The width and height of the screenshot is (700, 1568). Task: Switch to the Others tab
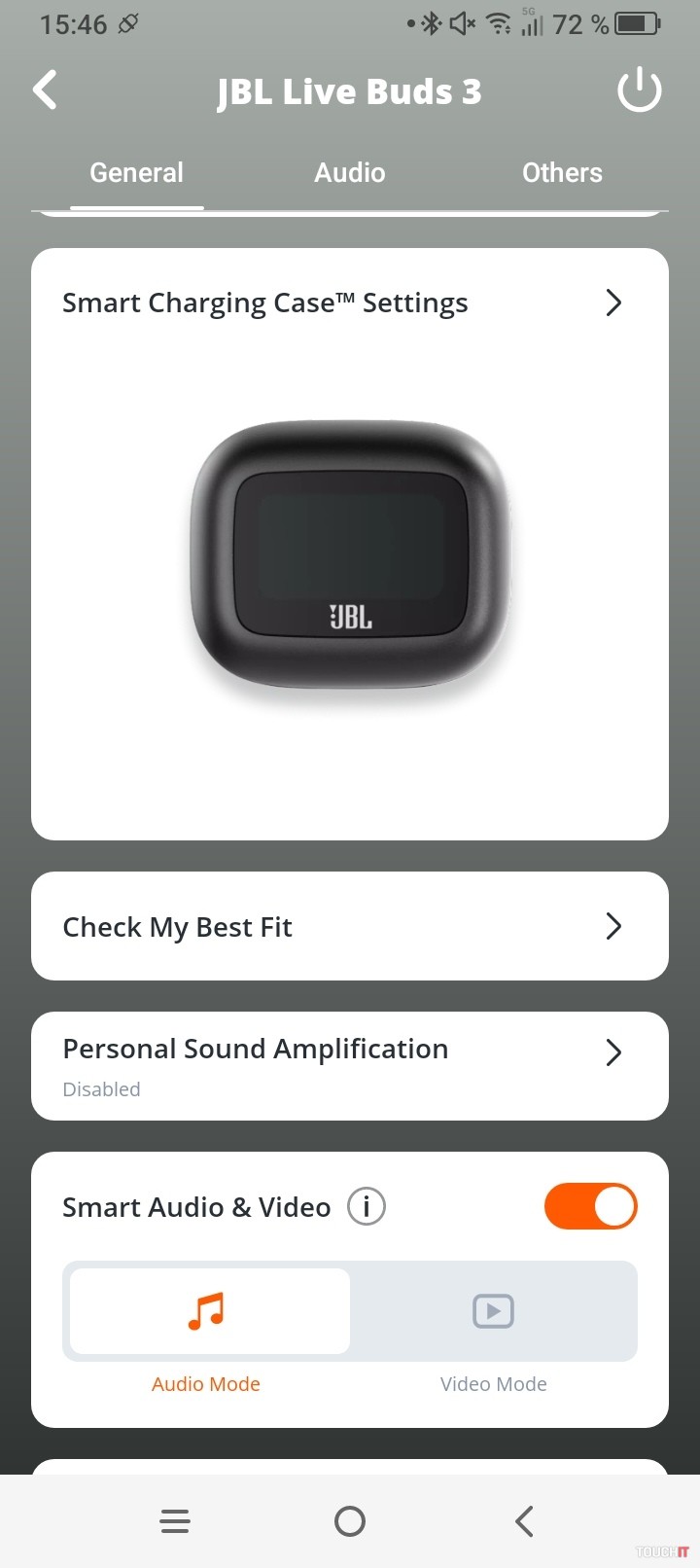pyautogui.click(x=562, y=173)
